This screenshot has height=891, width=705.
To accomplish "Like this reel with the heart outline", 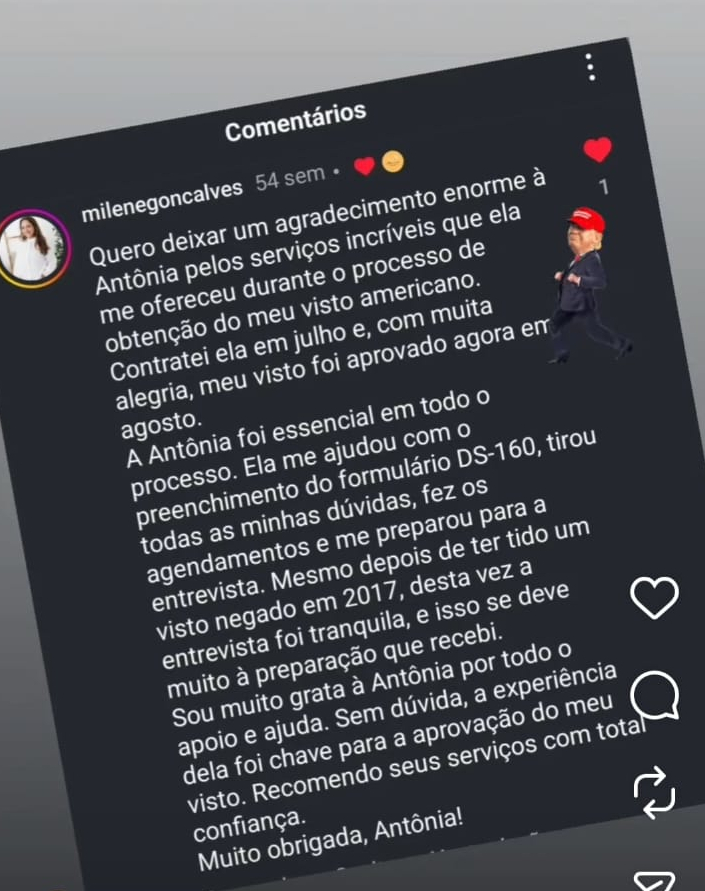I will 655,598.
